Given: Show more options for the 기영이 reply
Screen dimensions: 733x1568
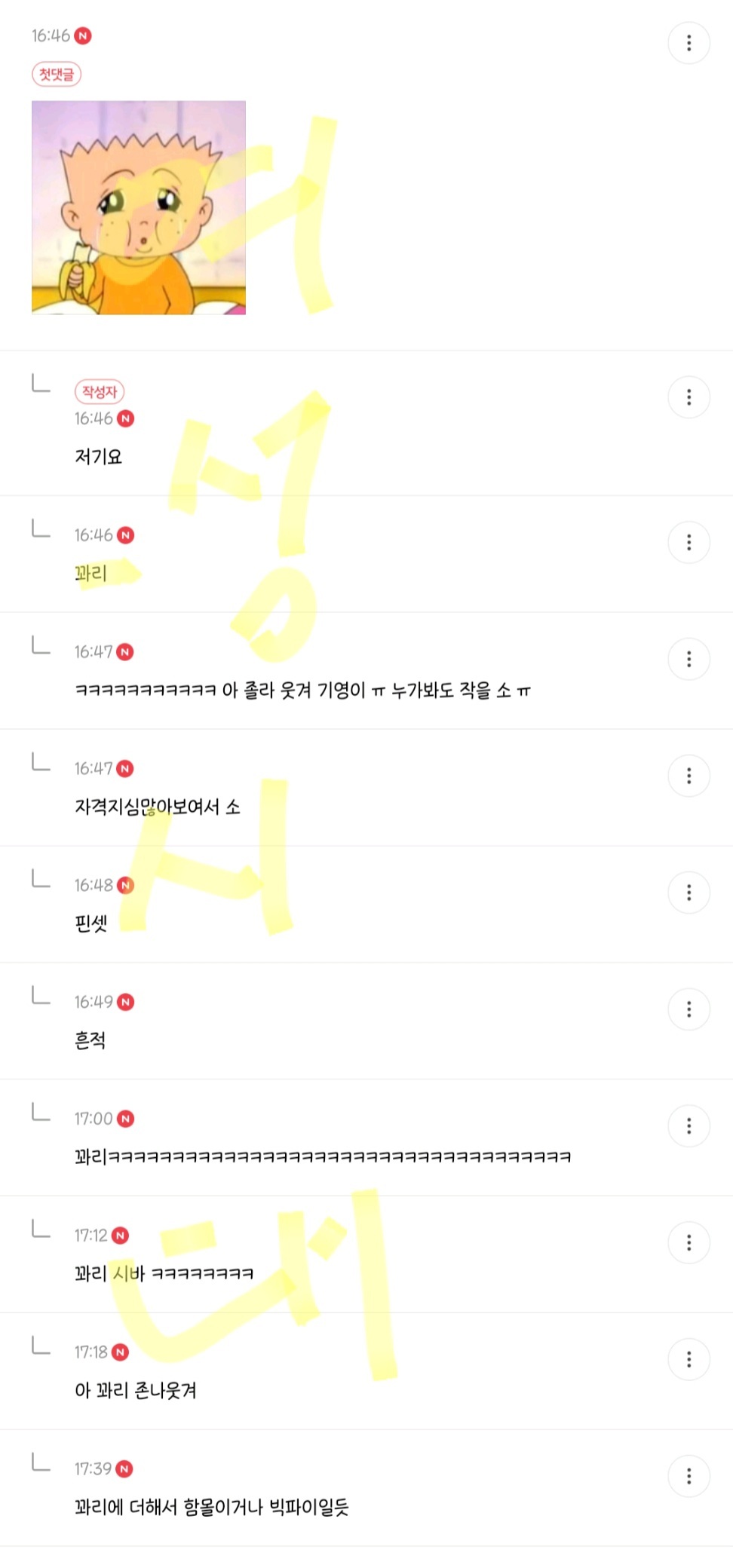Looking at the screenshot, I should click(689, 660).
